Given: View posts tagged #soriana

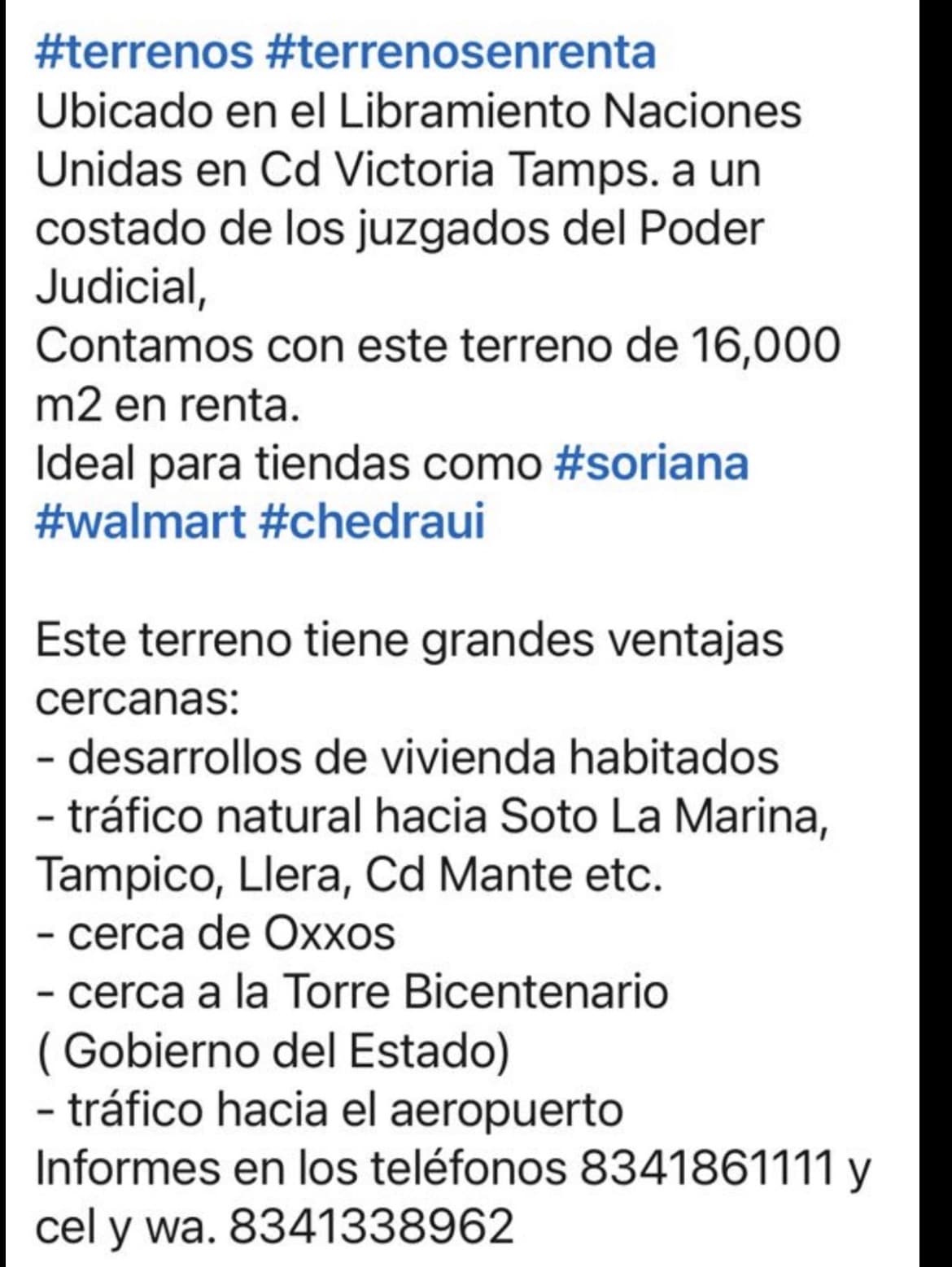Looking at the screenshot, I should tap(650, 463).
